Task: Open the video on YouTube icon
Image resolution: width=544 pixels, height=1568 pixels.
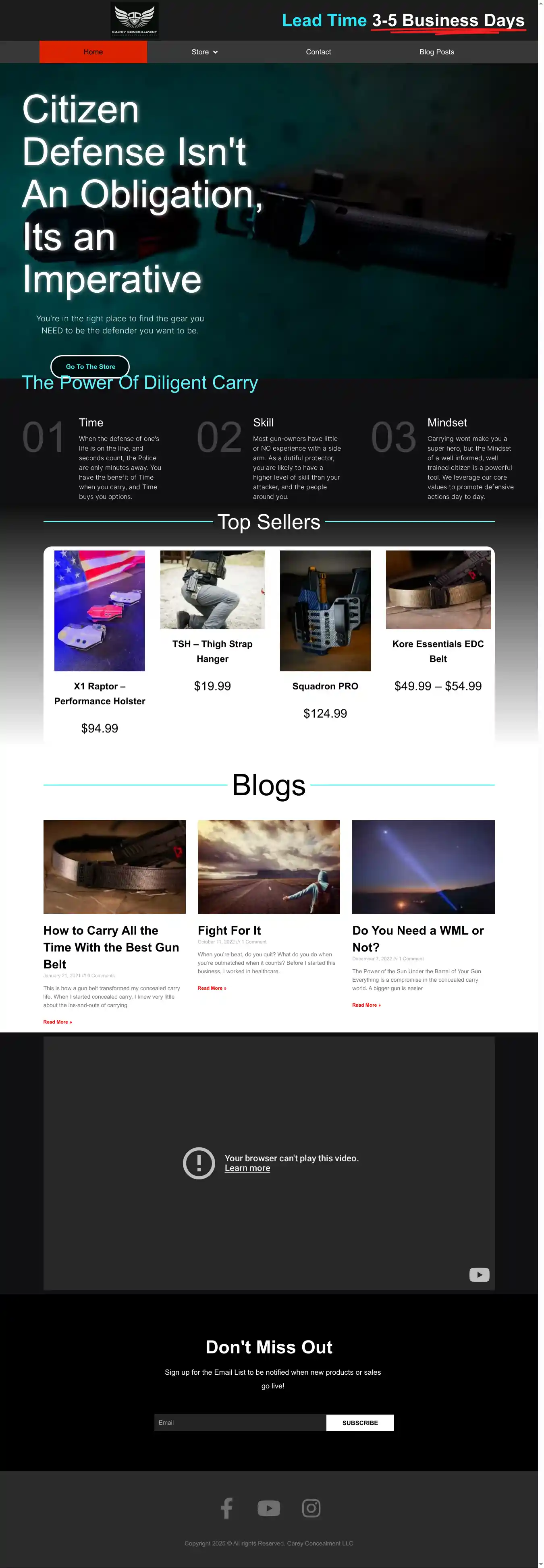Action: 479,1274
